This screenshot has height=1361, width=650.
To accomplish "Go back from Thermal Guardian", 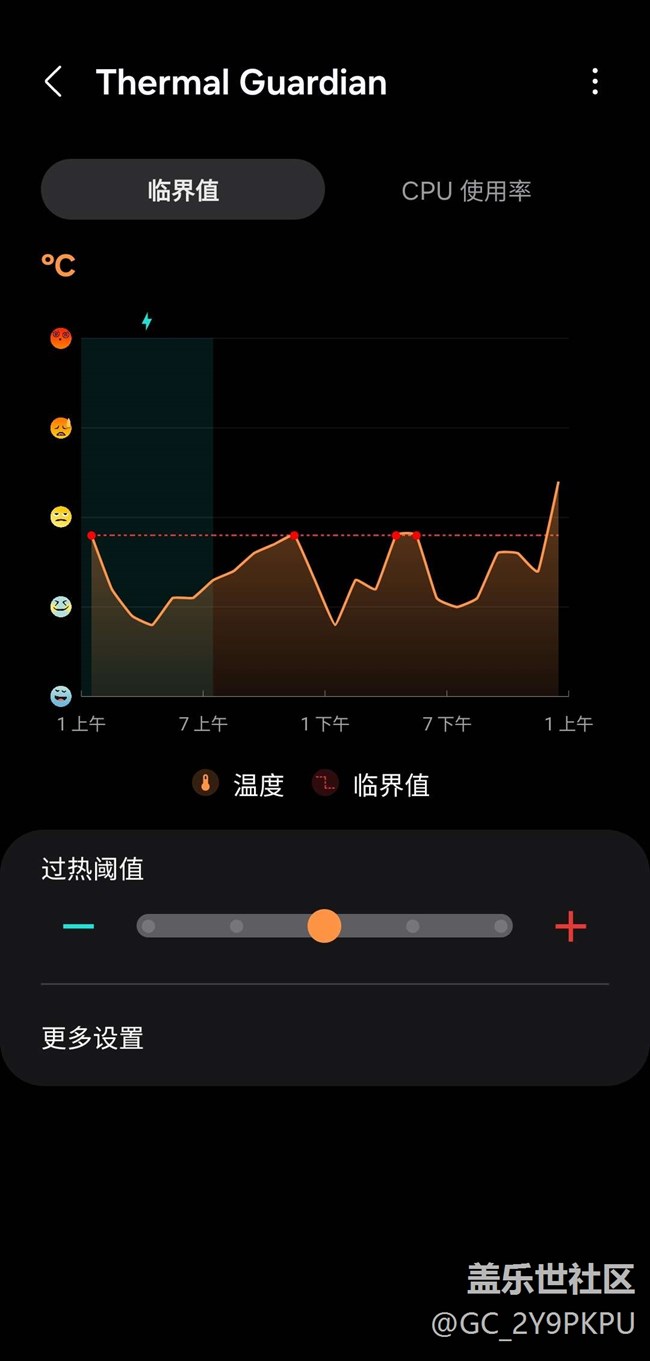I will click(x=54, y=82).
